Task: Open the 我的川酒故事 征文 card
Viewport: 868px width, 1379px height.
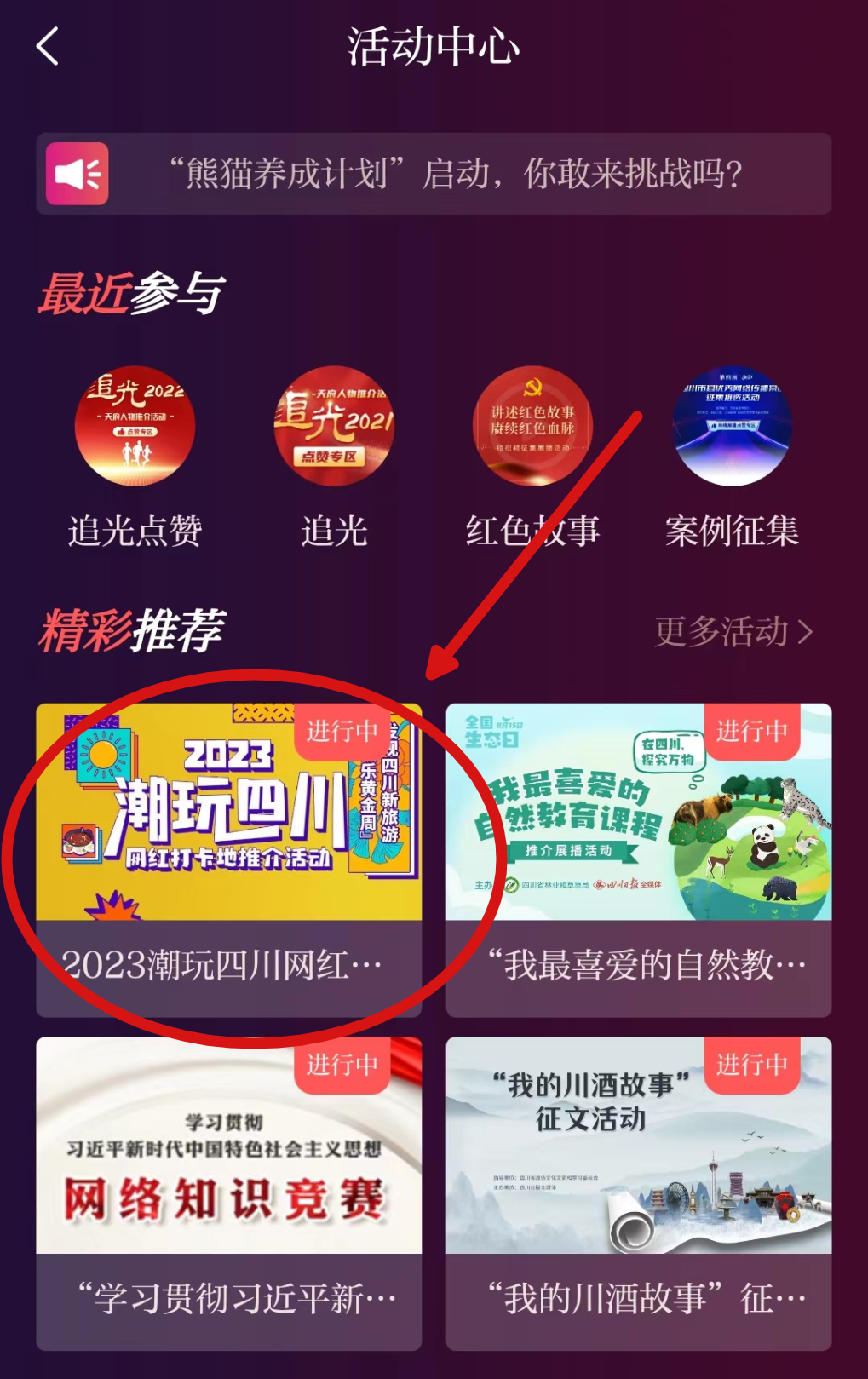Action: point(638,1192)
